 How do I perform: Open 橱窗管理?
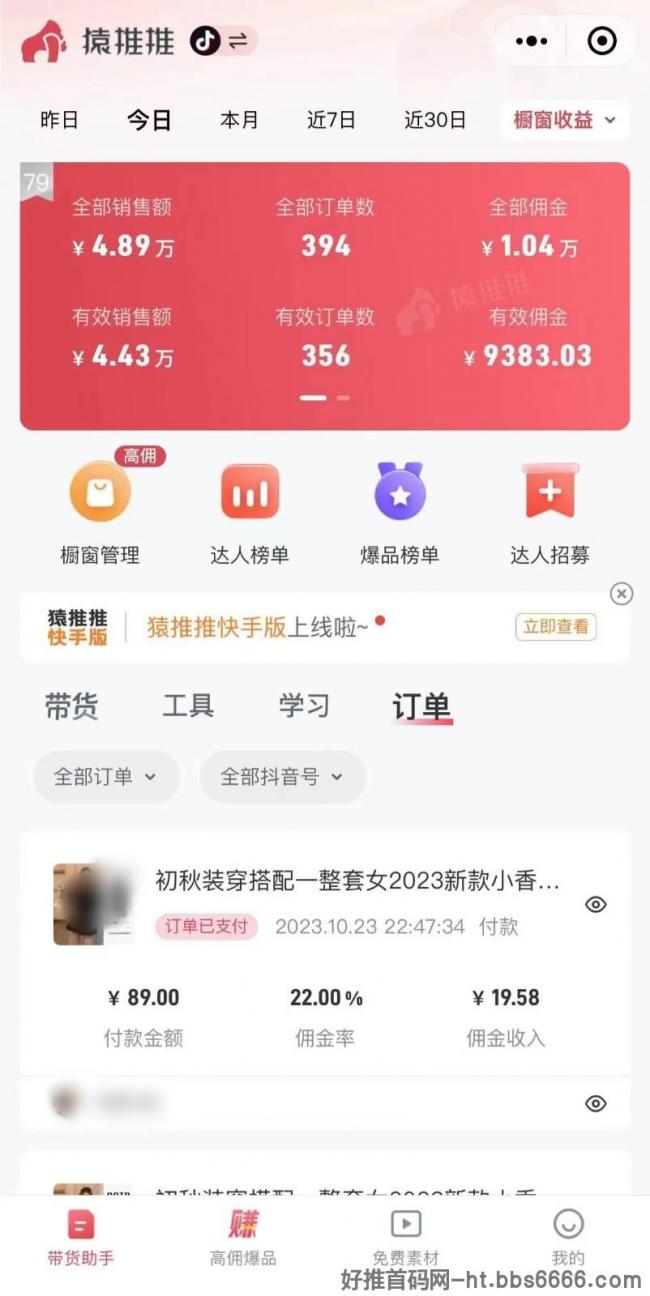tap(100, 510)
